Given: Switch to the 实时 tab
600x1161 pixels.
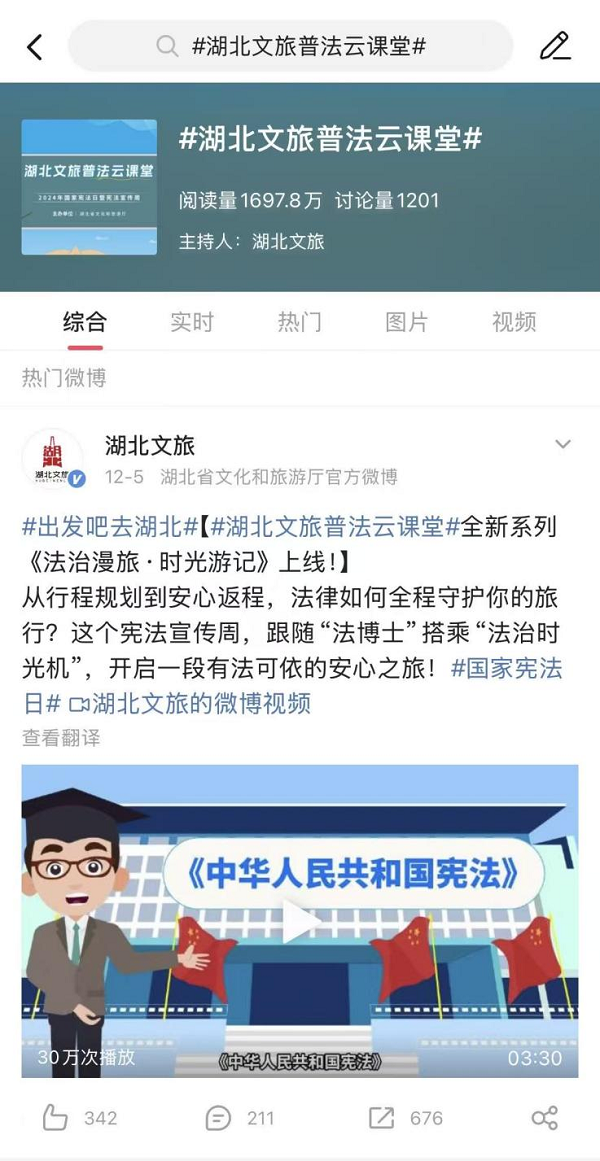Looking at the screenshot, I should [x=191, y=322].
